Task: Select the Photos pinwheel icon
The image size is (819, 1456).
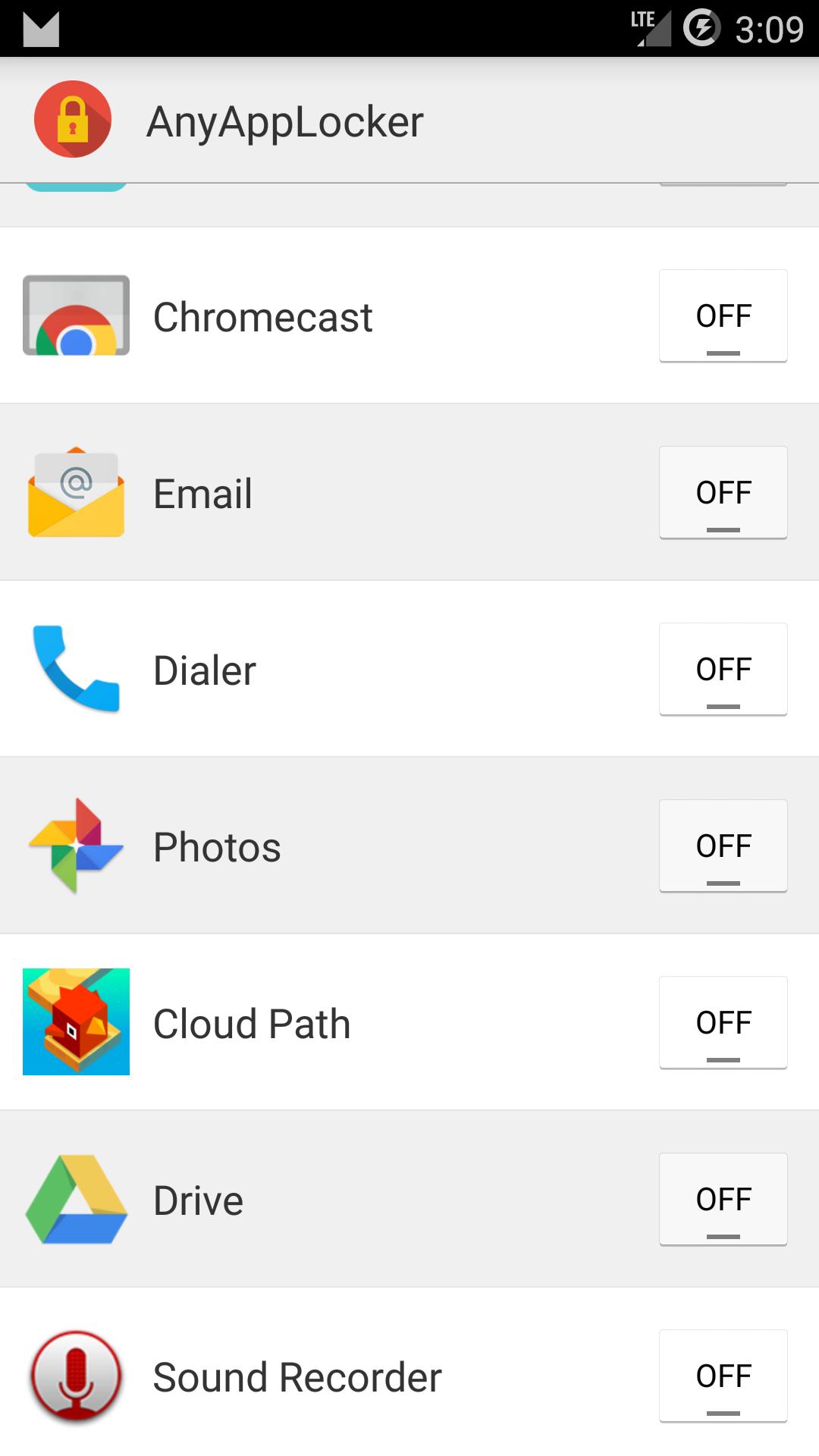Action: 76,846
